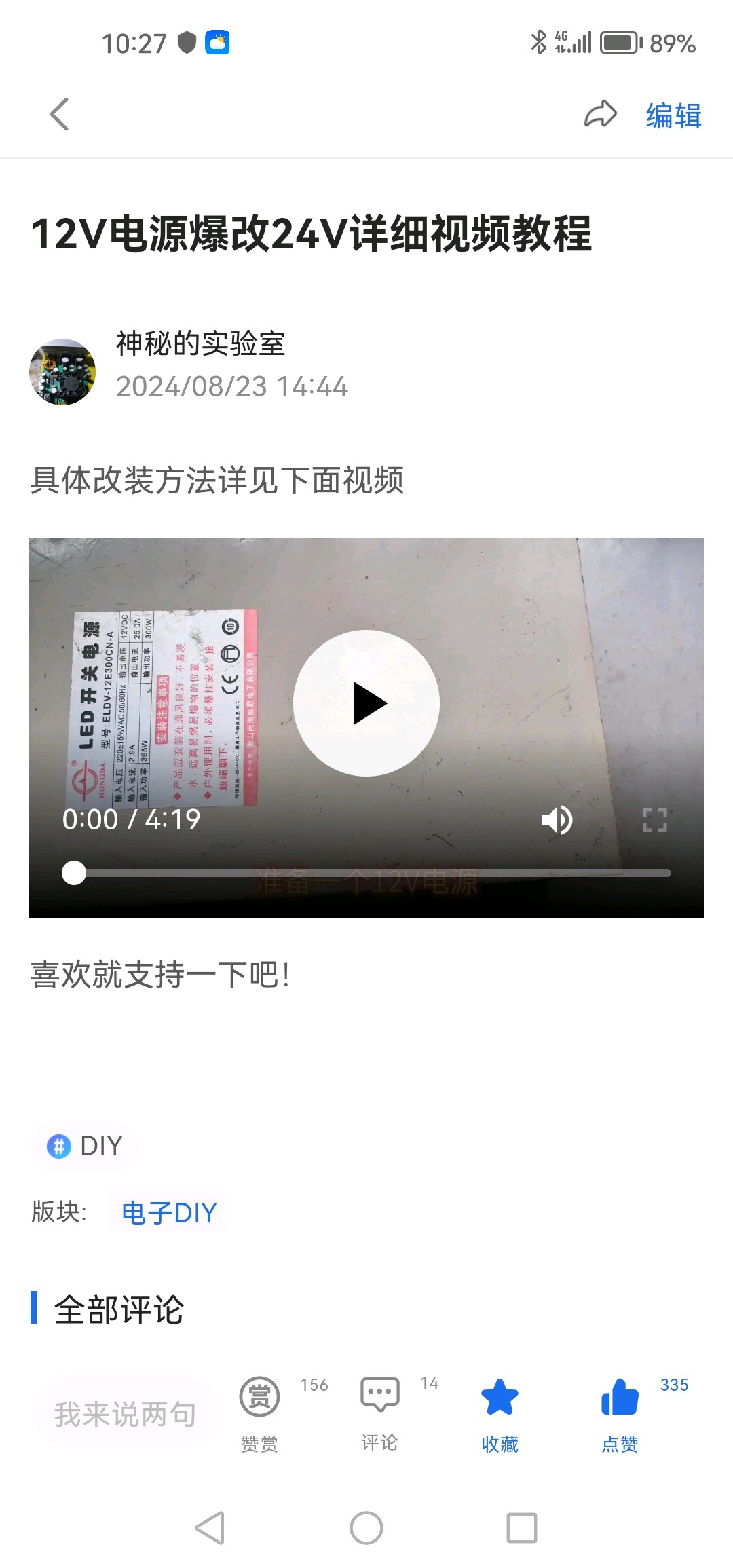Go back using the top-left arrow

tap(60, 114)
